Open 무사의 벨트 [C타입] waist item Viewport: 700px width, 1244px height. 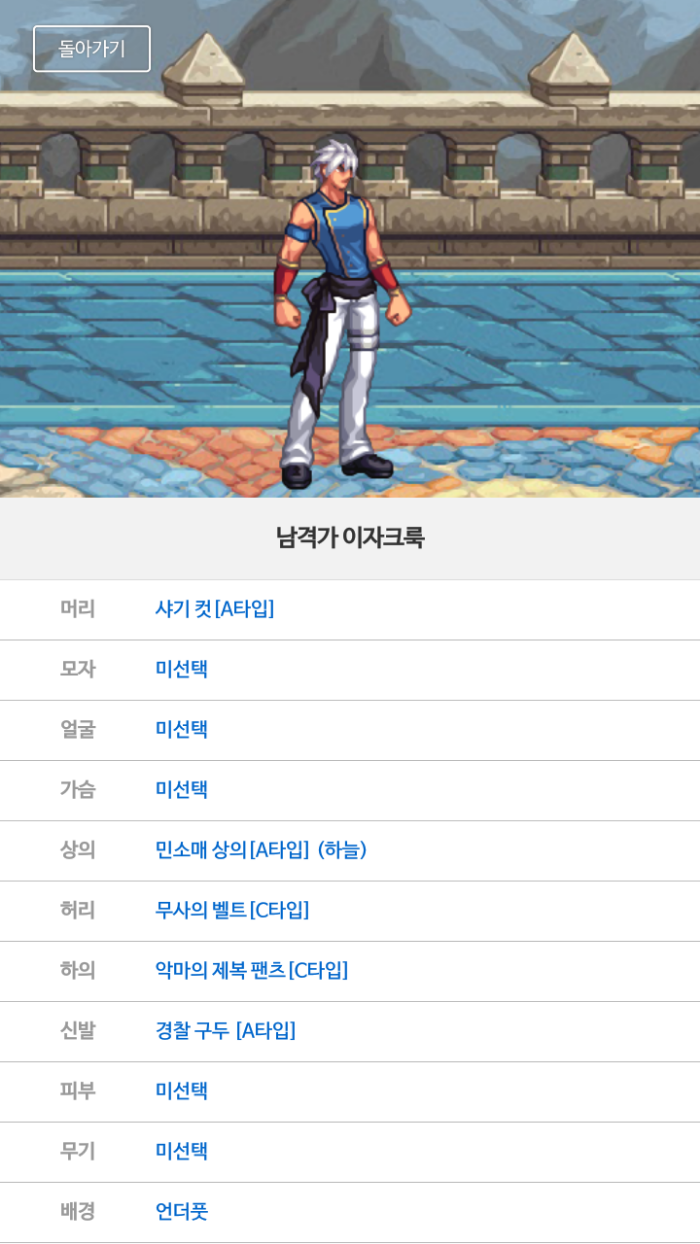pos(232,910)
